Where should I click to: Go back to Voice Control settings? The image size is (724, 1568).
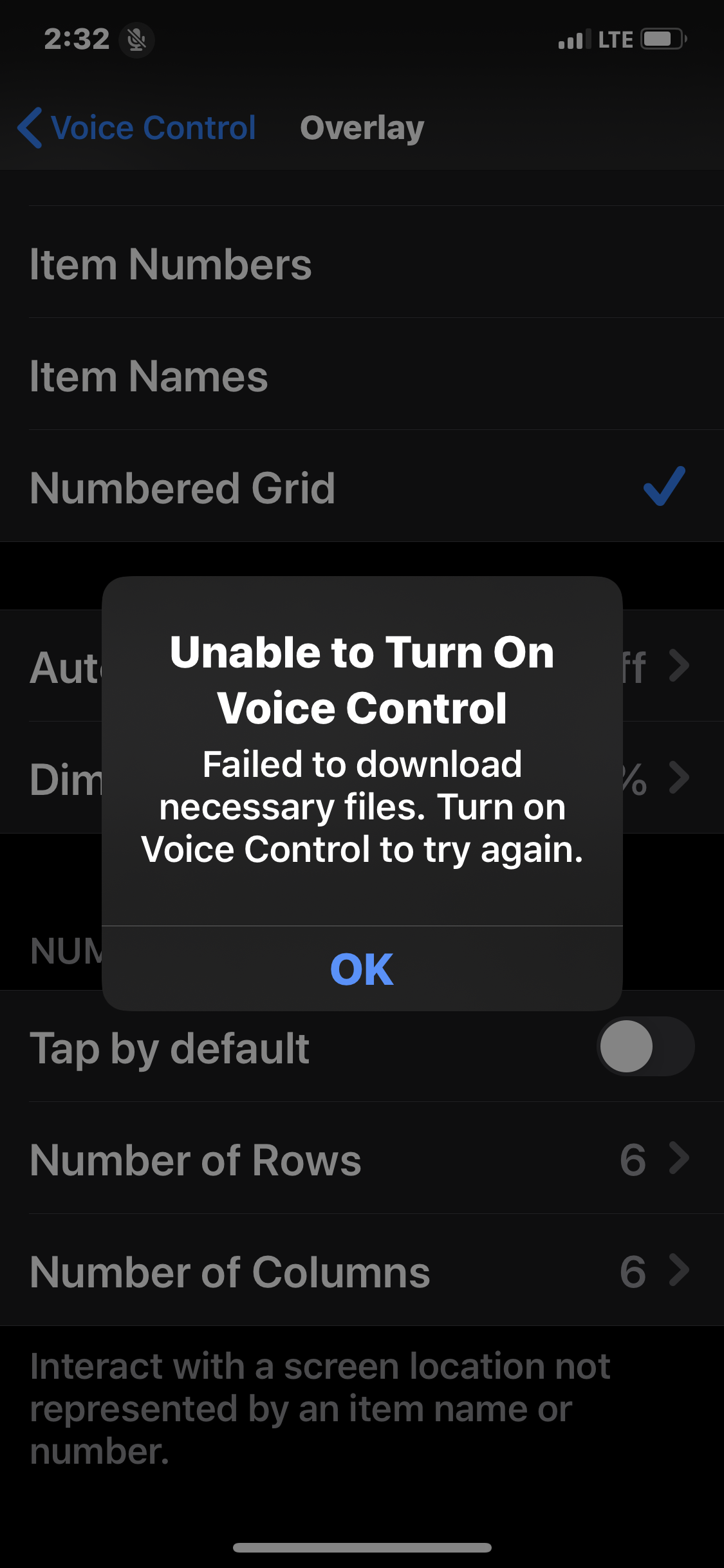tap(137, 127)
